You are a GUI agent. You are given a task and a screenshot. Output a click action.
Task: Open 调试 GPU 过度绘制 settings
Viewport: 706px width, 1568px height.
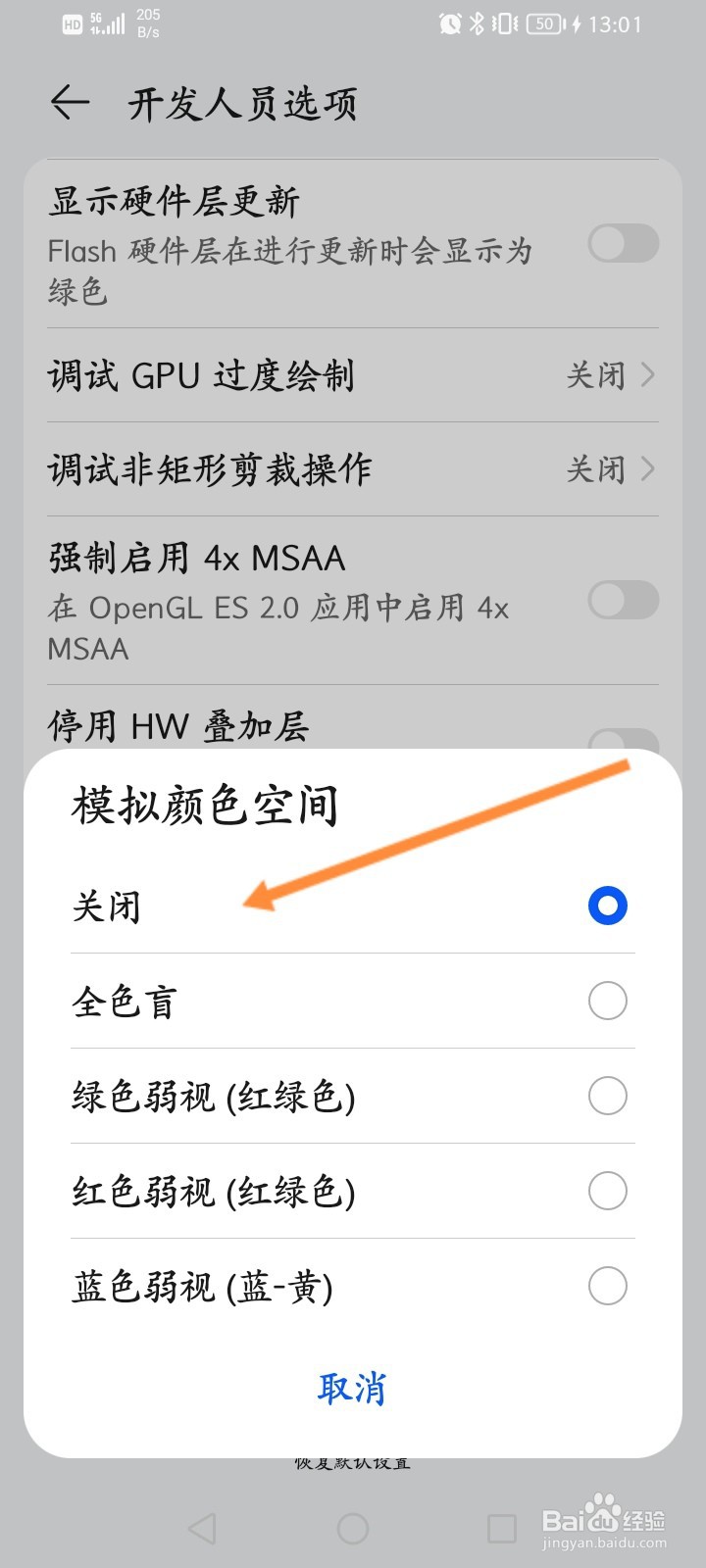[x=353, y=375]
